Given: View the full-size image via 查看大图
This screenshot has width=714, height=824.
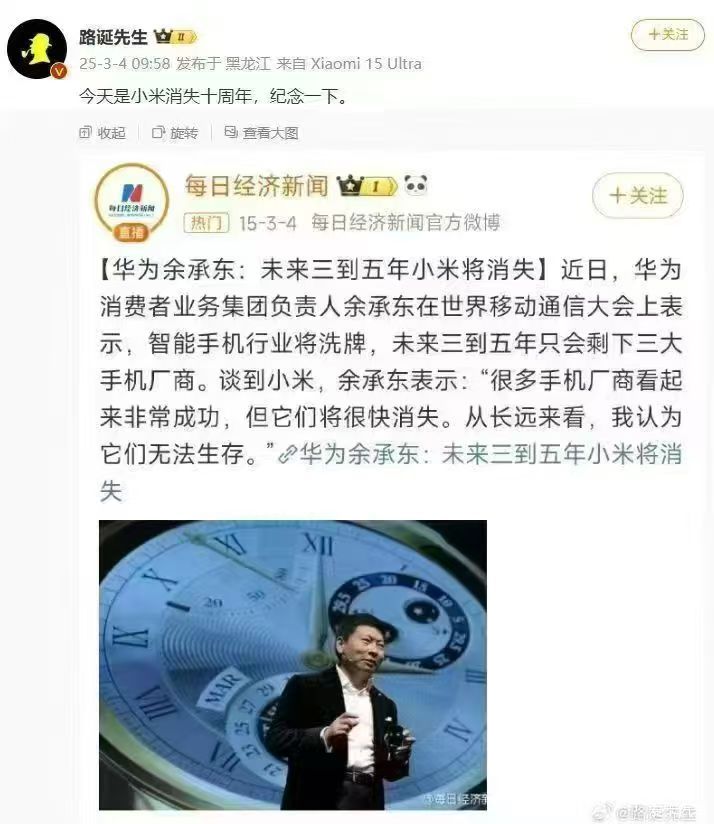Looking at the screenshot, I should pos(262,133).
